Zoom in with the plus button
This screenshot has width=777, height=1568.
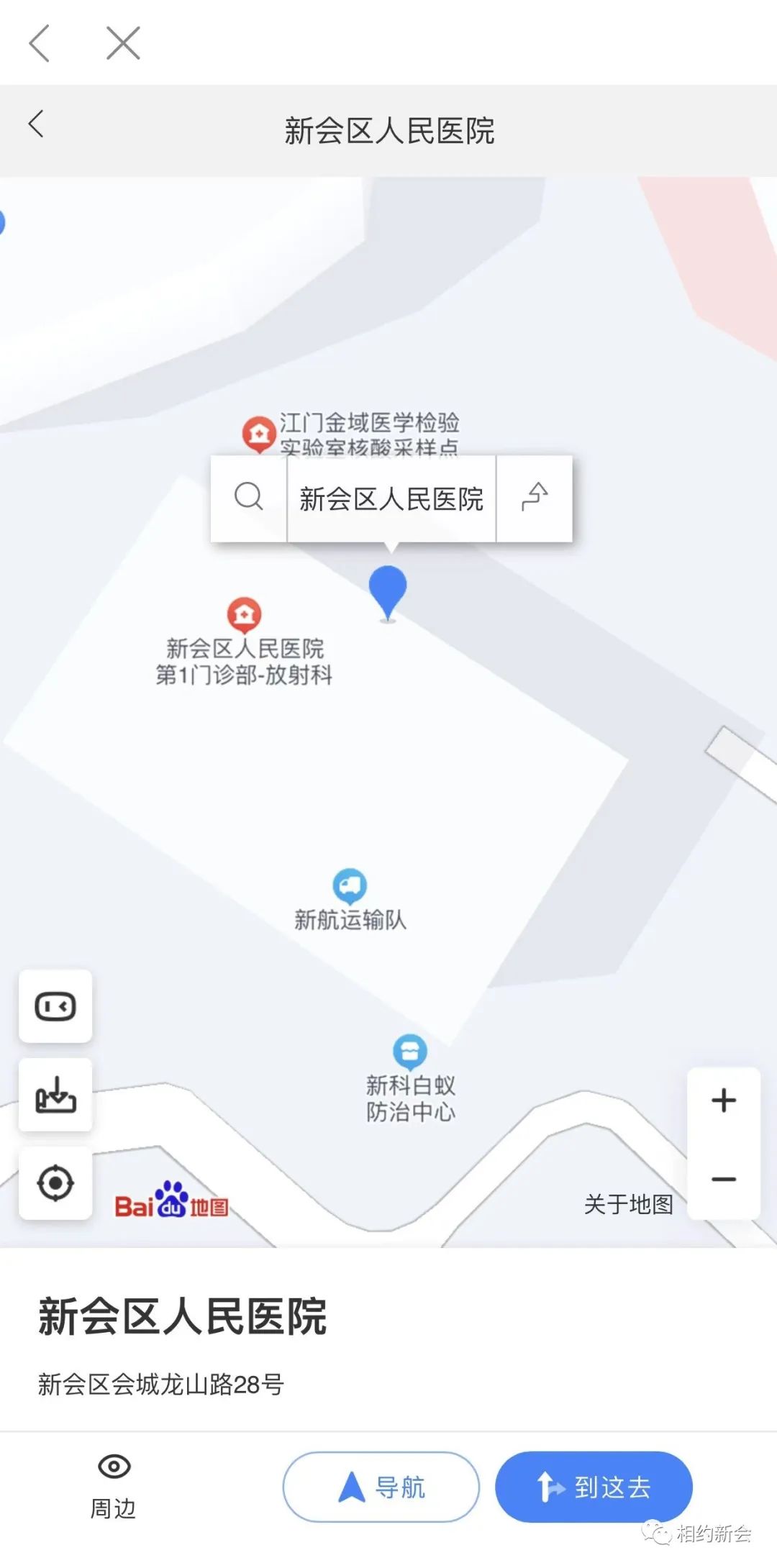[x=724, y=1100]
